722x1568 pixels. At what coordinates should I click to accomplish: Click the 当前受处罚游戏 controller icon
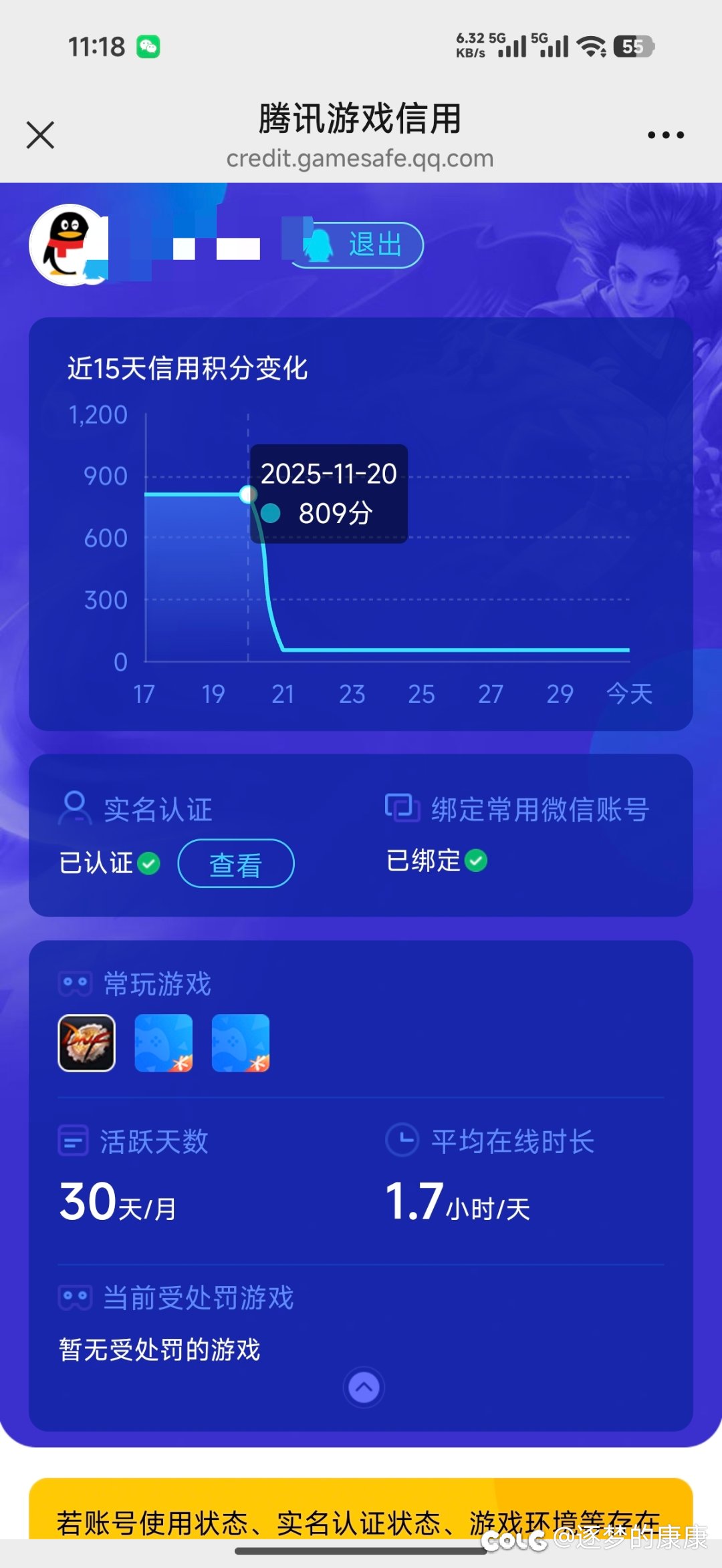pos(76,1296)
